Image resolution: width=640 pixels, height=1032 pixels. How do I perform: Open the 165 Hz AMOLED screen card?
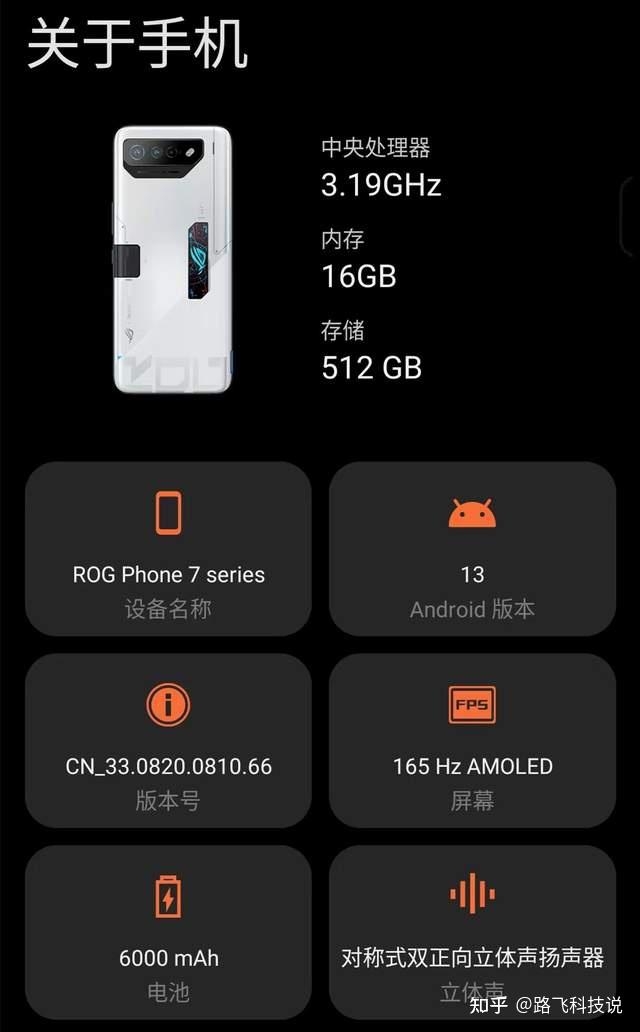point(472,741)
